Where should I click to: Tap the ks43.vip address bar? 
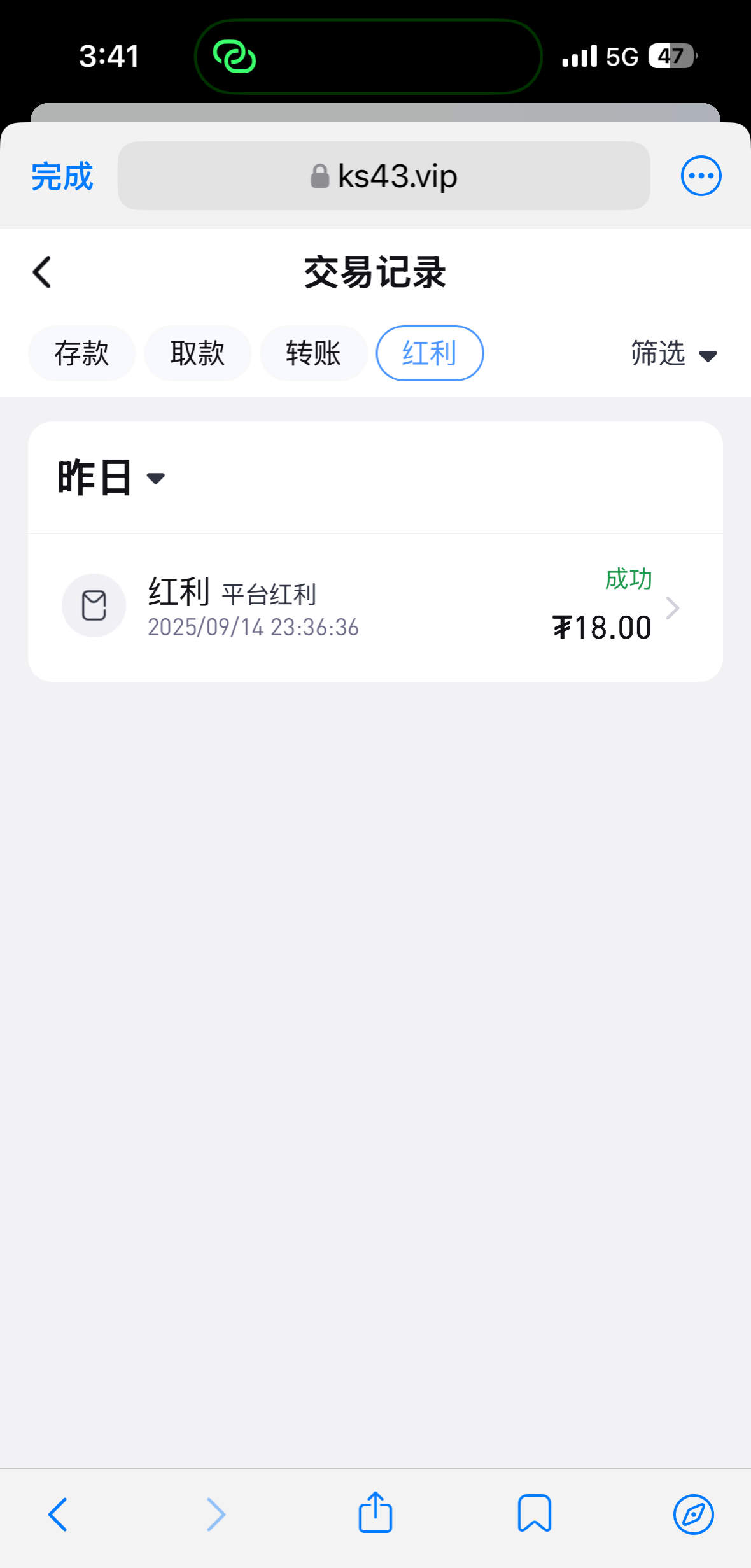coord(383,176)
